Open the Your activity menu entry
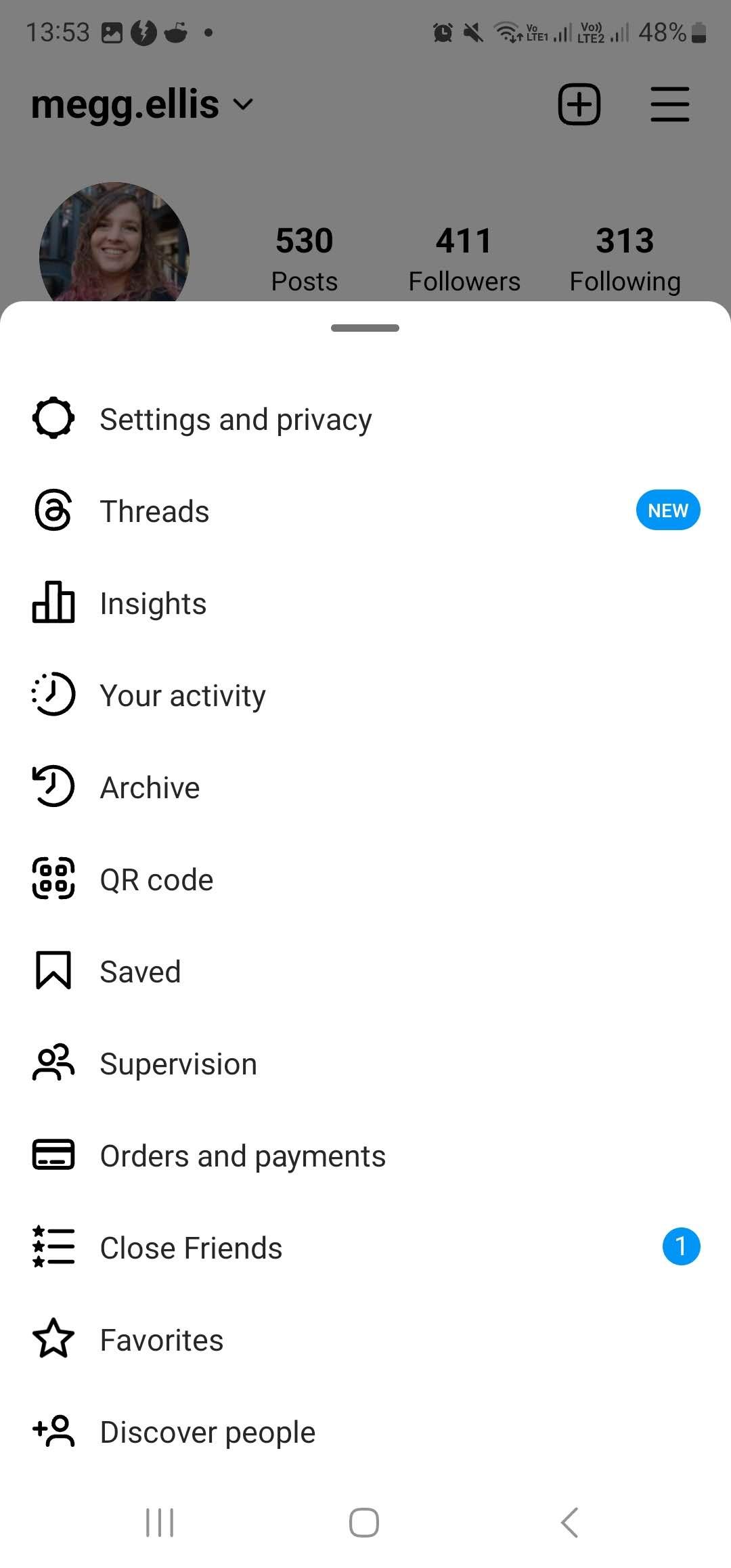Image resolution: width=731 pixels, height=1568 pixels. pos(183,695)
